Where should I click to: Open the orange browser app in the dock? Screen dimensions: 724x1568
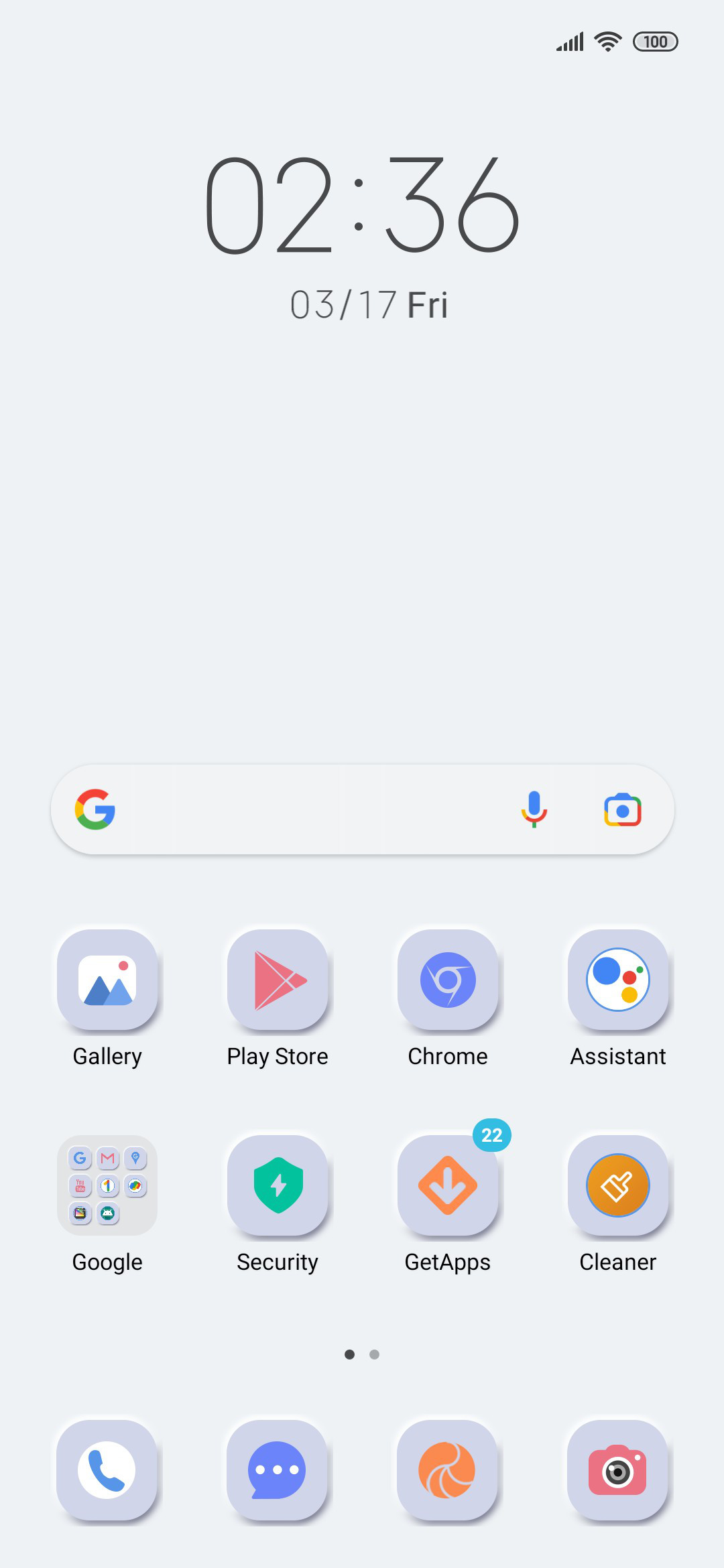pyautogui.click(x=448, y=1470)
